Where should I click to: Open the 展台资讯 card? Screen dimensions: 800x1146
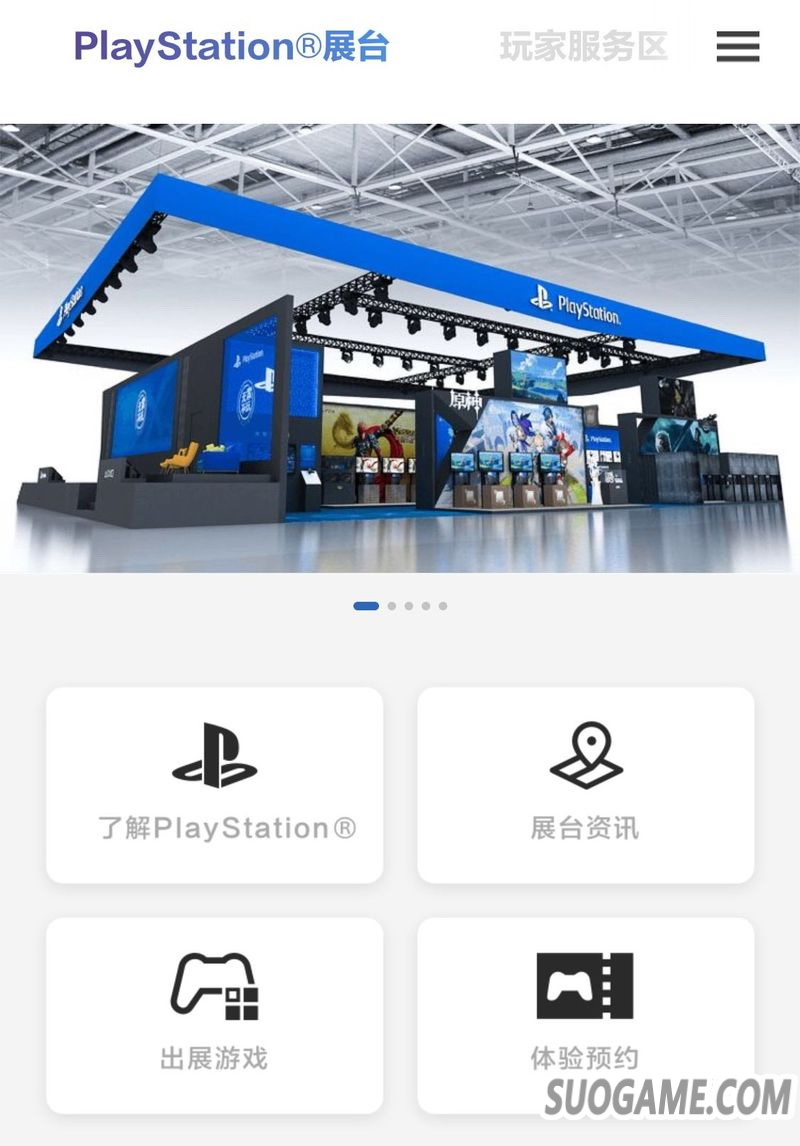click(585, 785)
